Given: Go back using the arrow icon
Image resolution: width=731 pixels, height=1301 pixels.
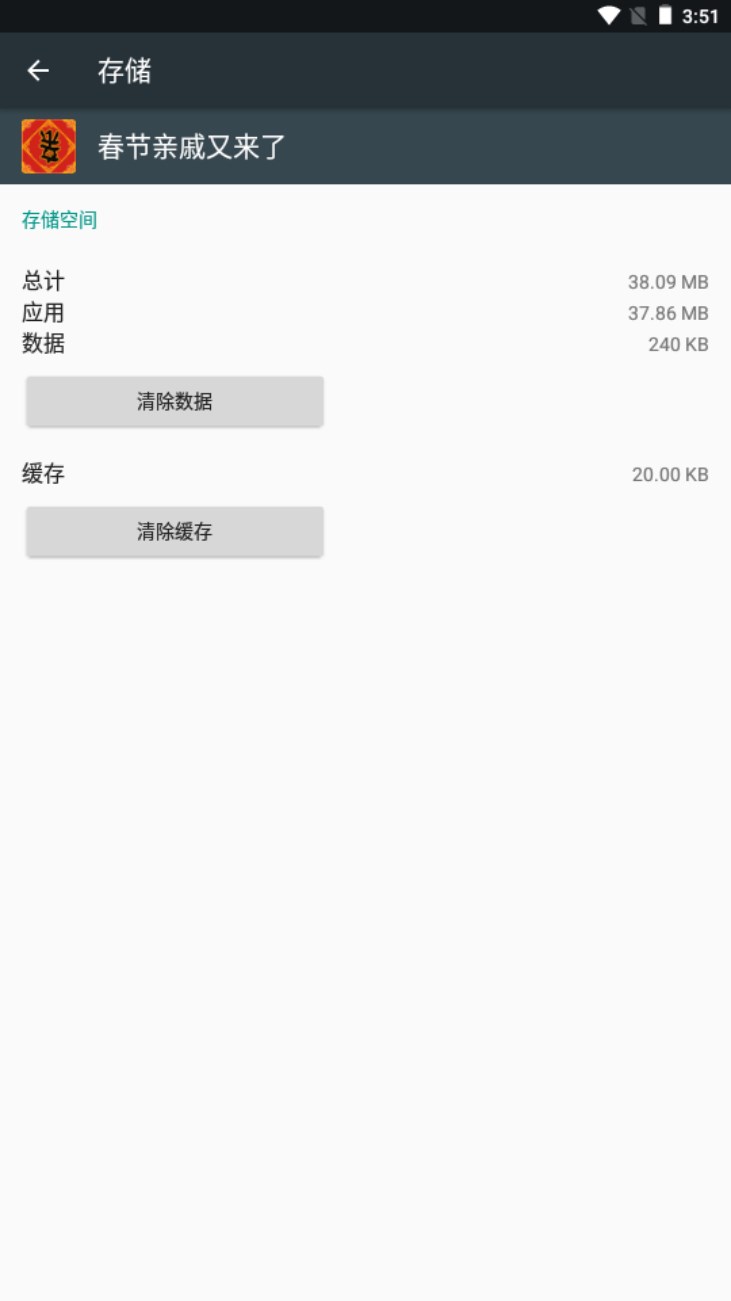Looking at the screenshot, I should pos(38,70).
